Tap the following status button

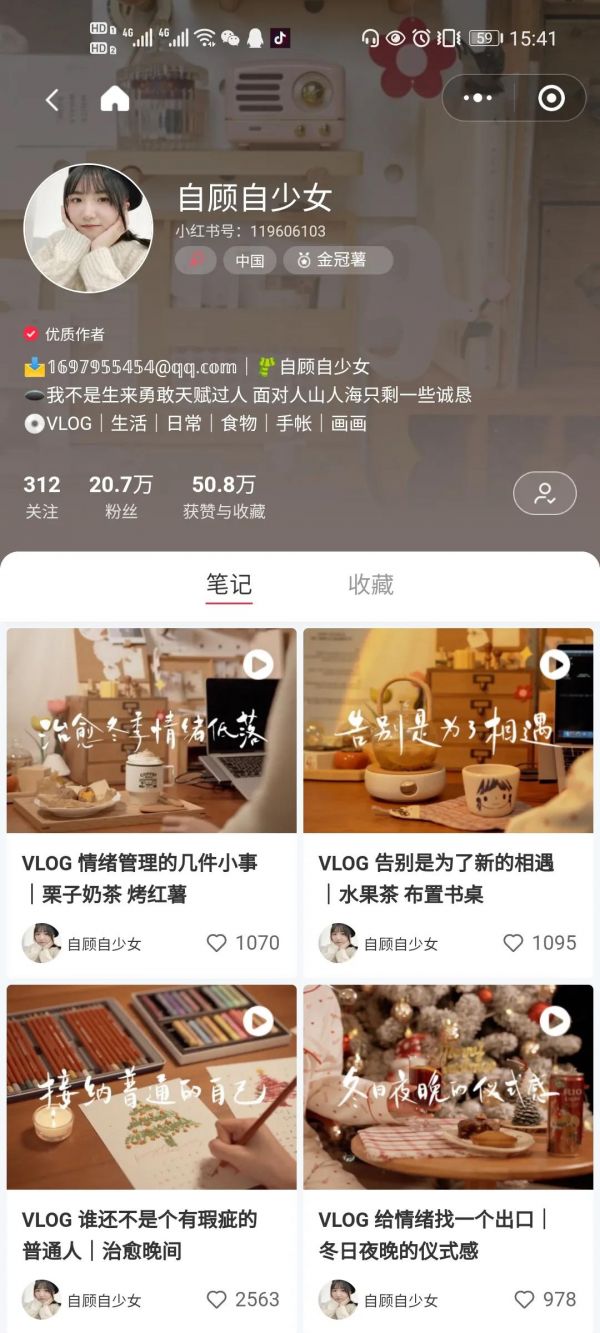pyautogui.click(x=544, y=493)
